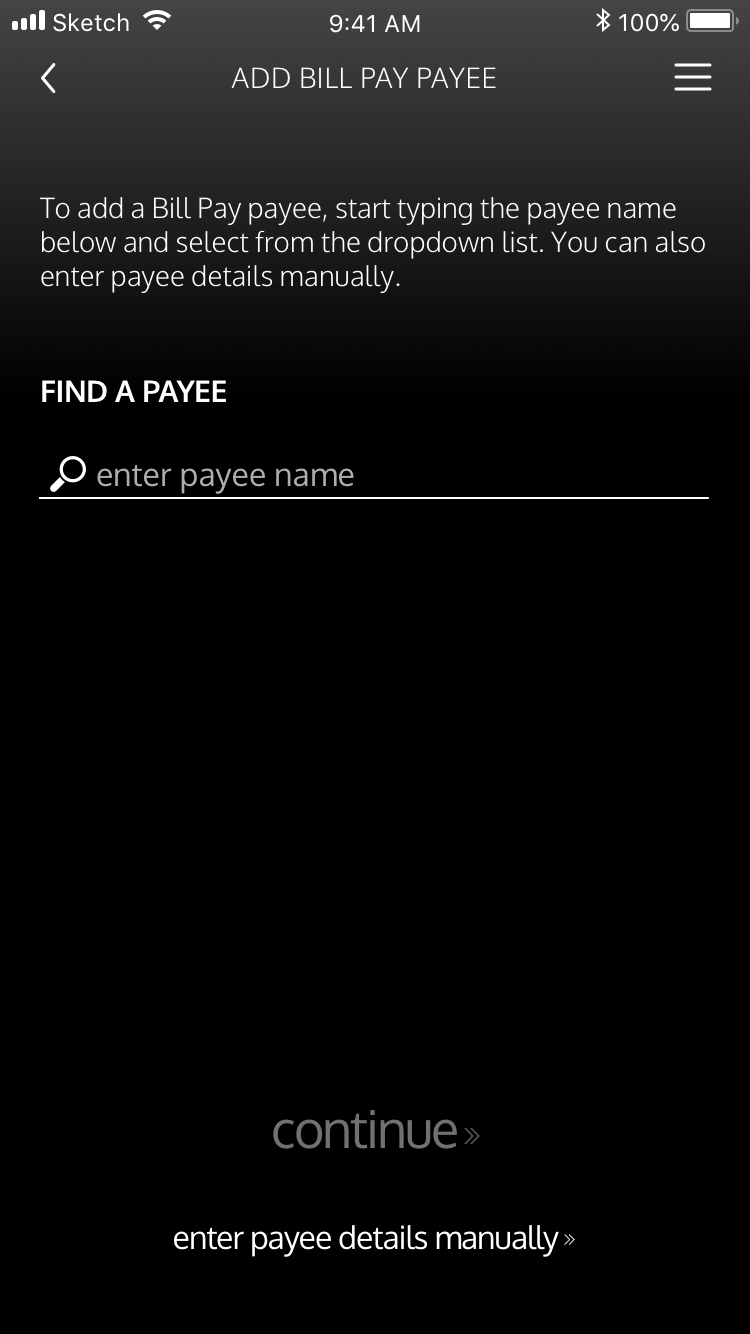Choose enter payee details manually
Viewport: 750px width, 1334px height.
tap(374, 1239)
